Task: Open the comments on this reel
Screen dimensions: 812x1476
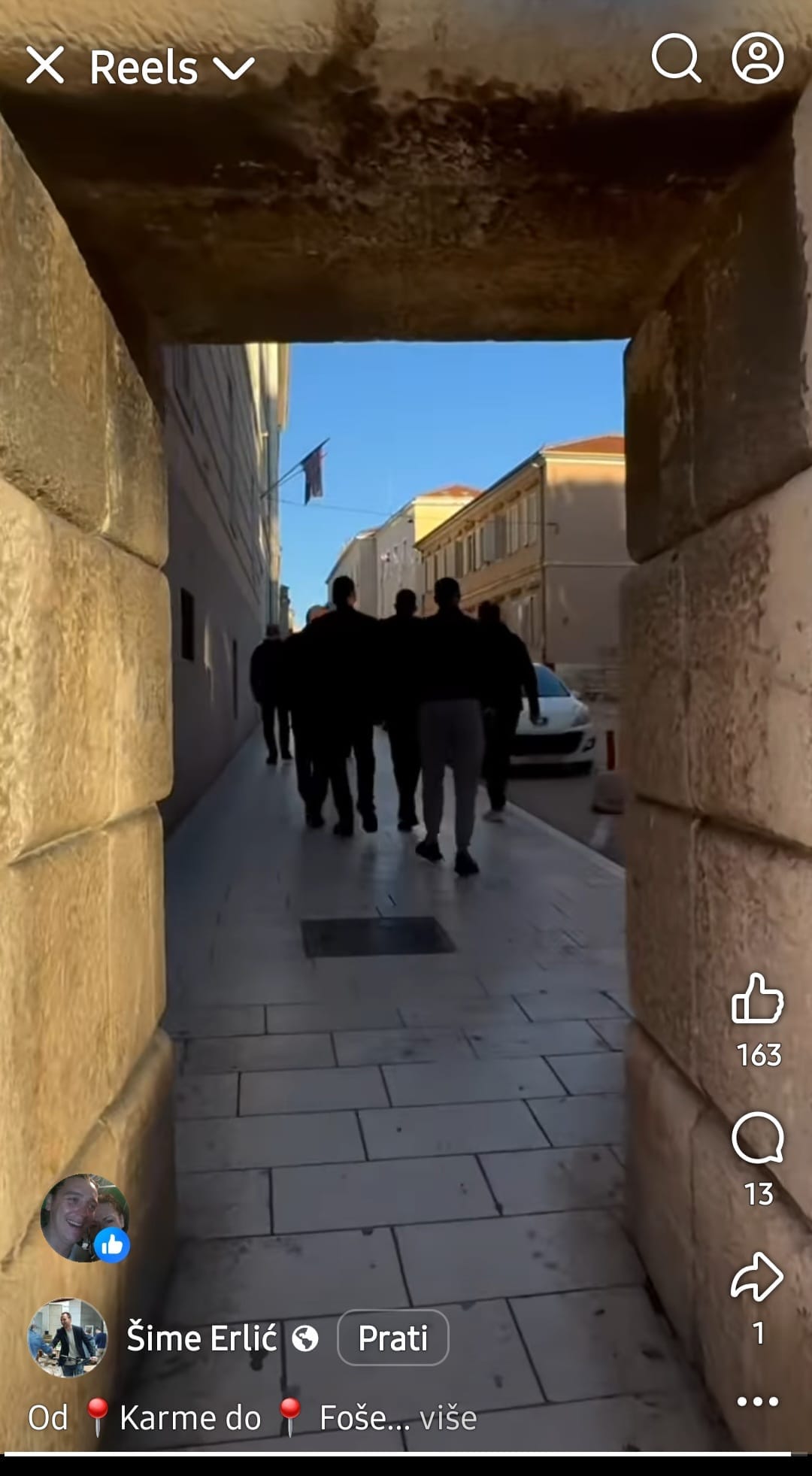Action: pyautogui.click(x=757, y=1140)
